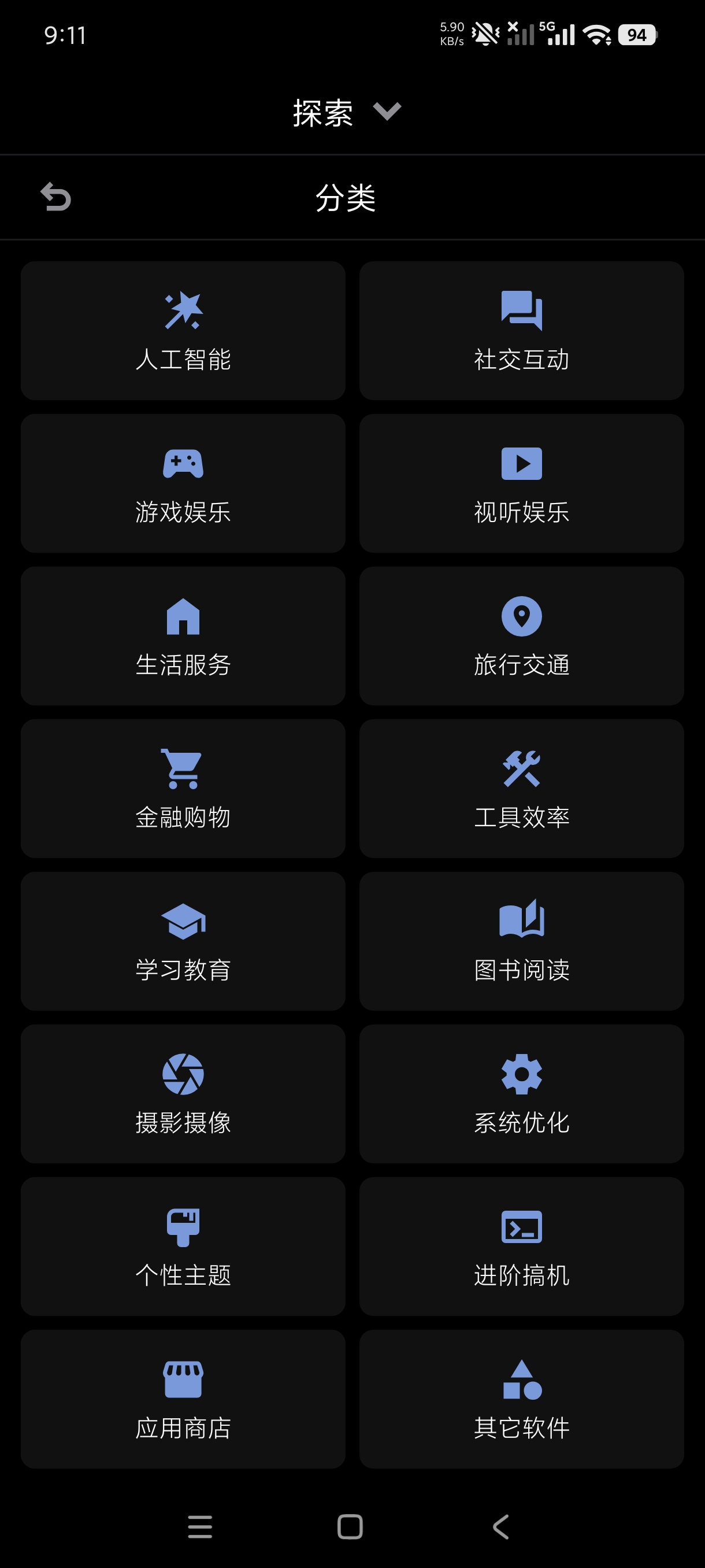Open the 金融购物 category
The image size is (705, 1568).
coord(183,789)
